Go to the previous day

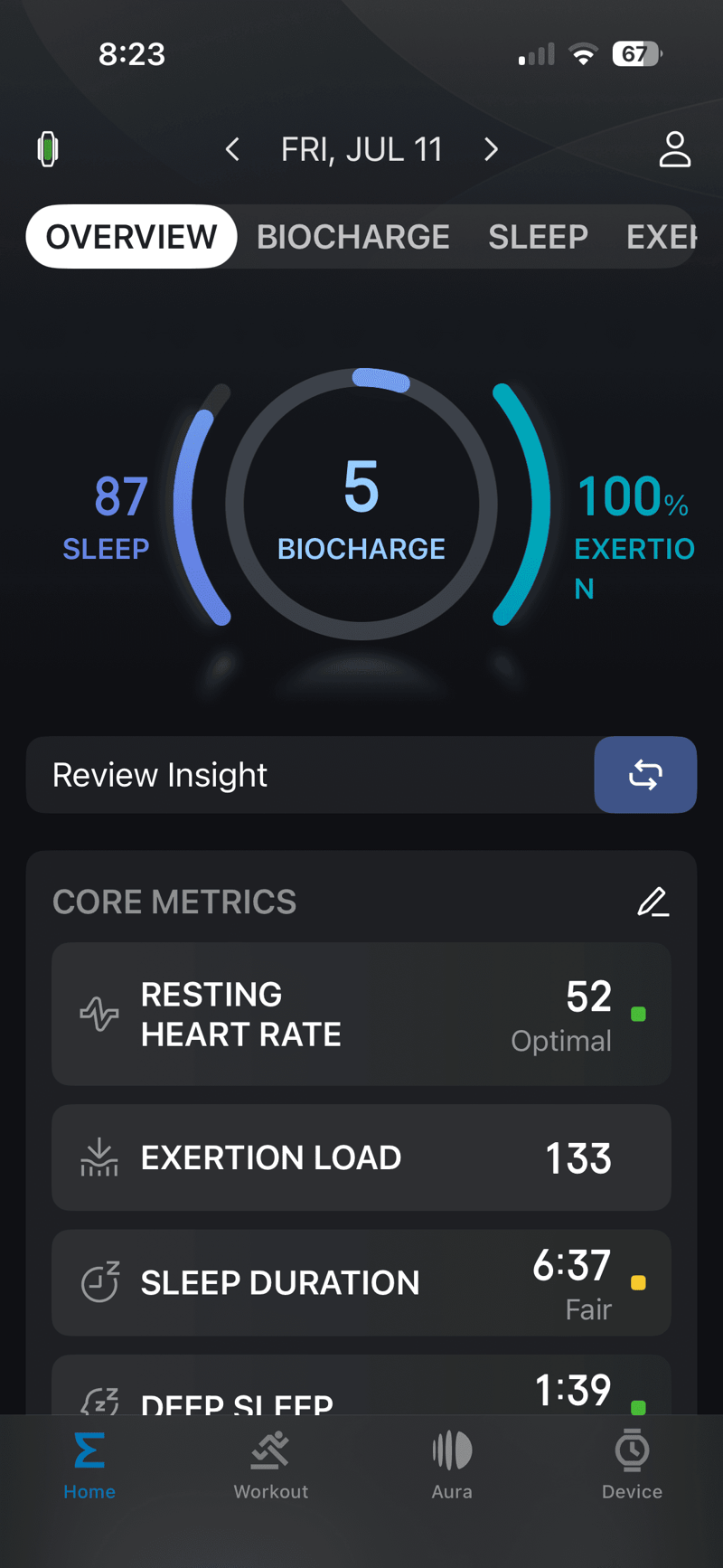click(x=233, y=149)
